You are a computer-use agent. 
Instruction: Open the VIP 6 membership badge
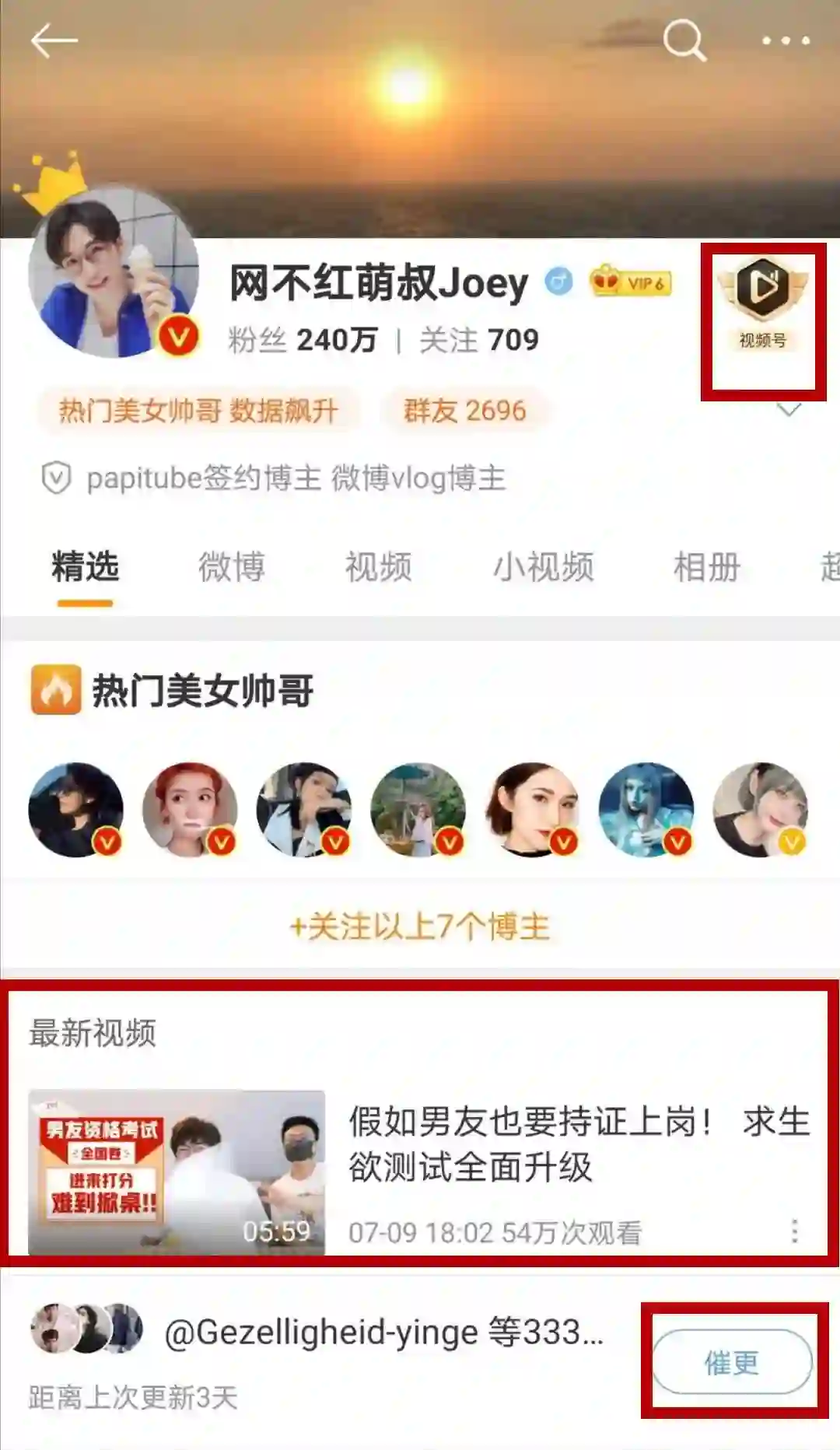(631, 282)
